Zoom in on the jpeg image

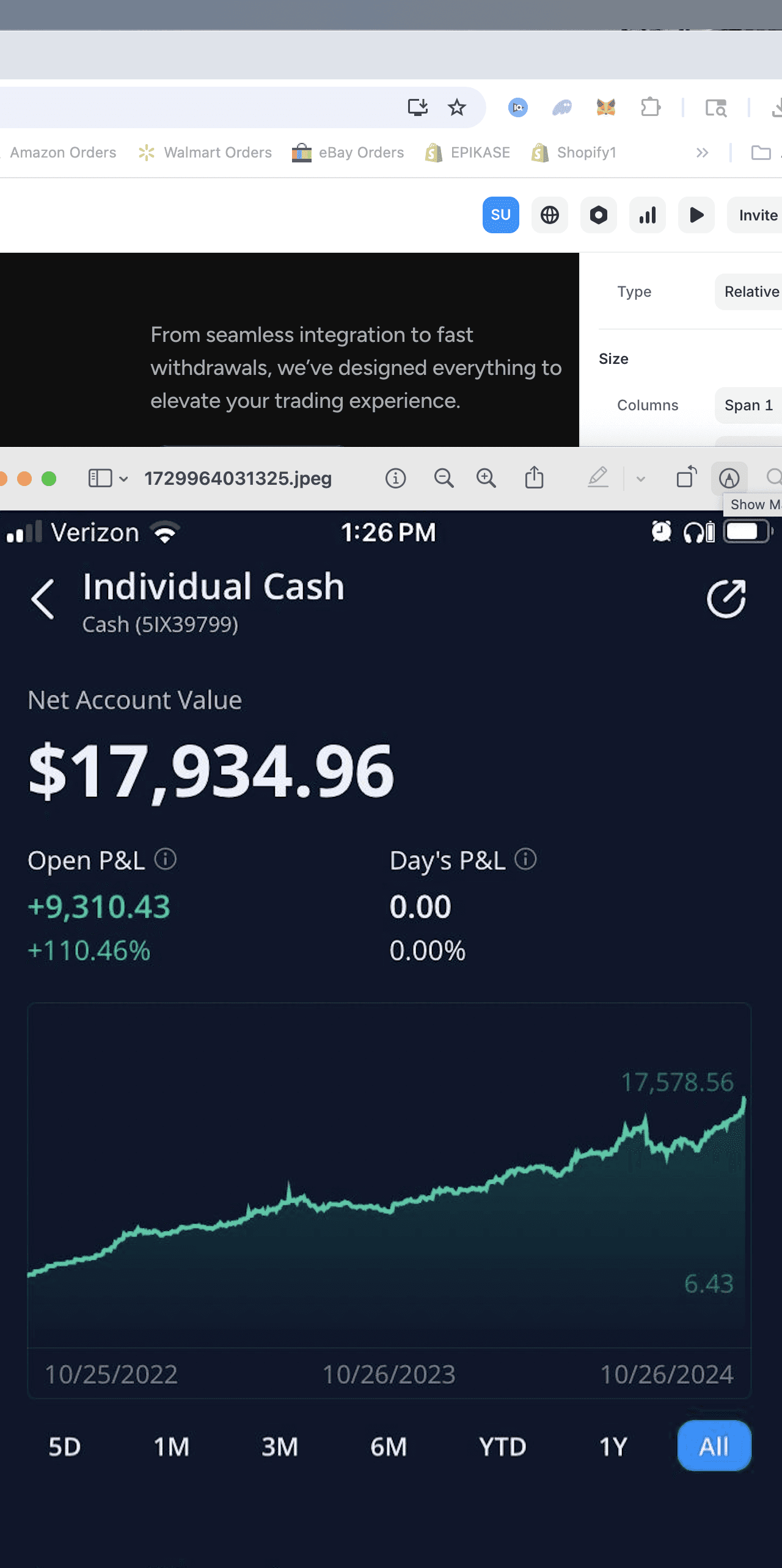pos(486,478)
